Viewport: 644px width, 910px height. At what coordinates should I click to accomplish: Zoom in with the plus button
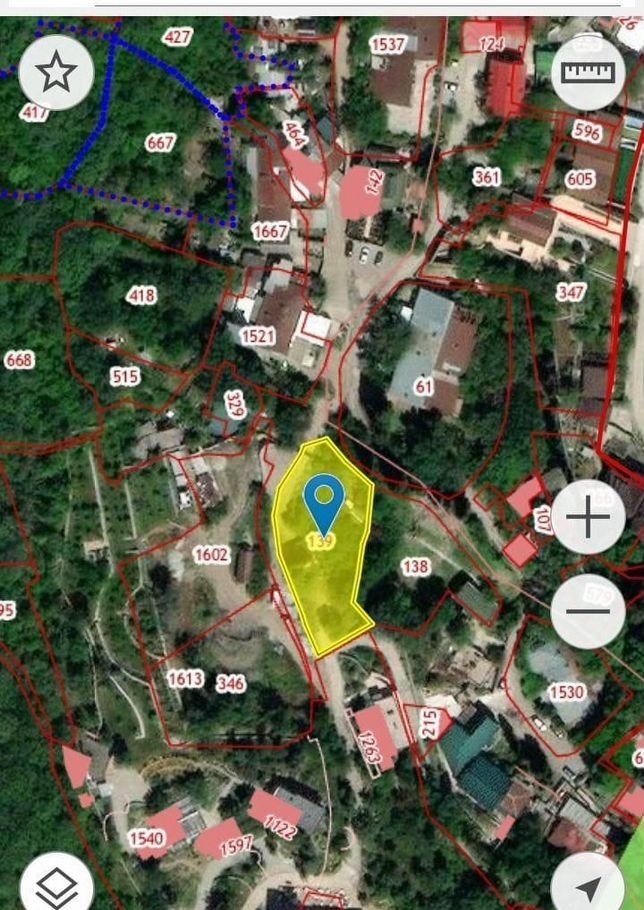[588, 517]
